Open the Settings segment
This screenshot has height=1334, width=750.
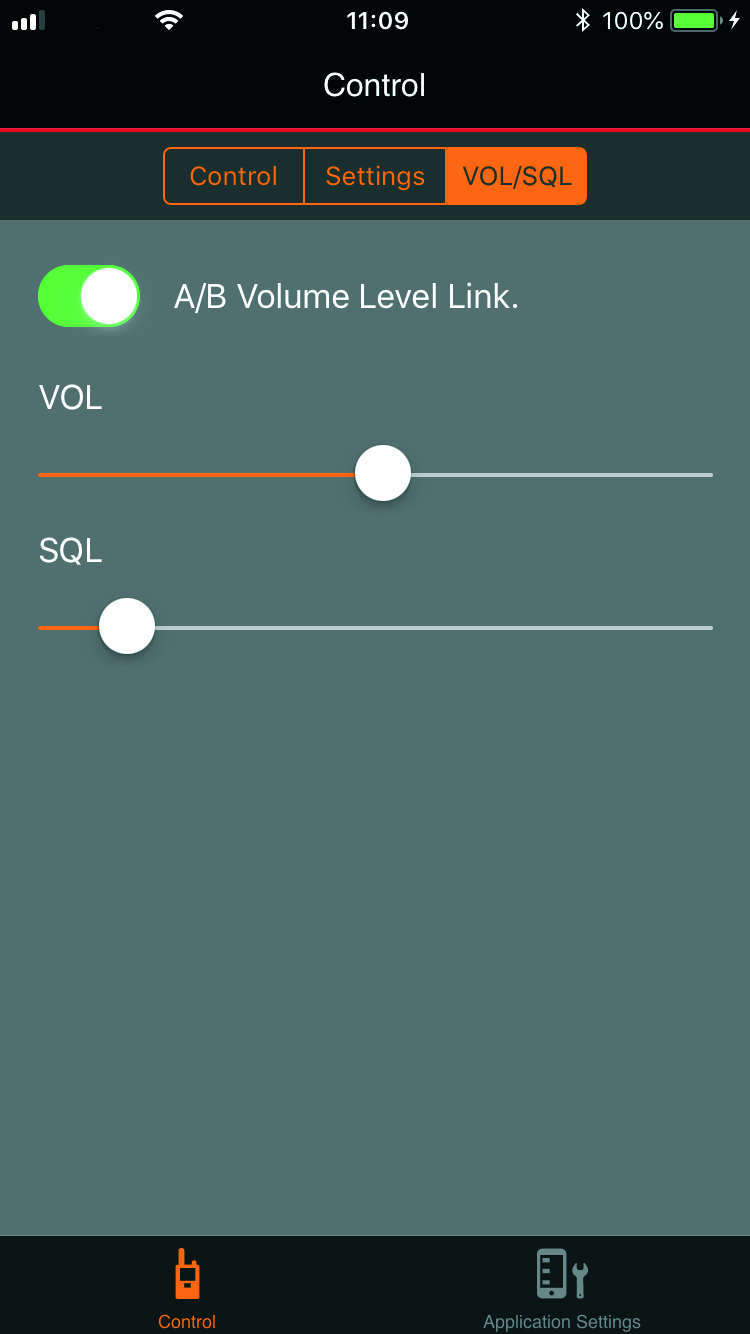375,176
